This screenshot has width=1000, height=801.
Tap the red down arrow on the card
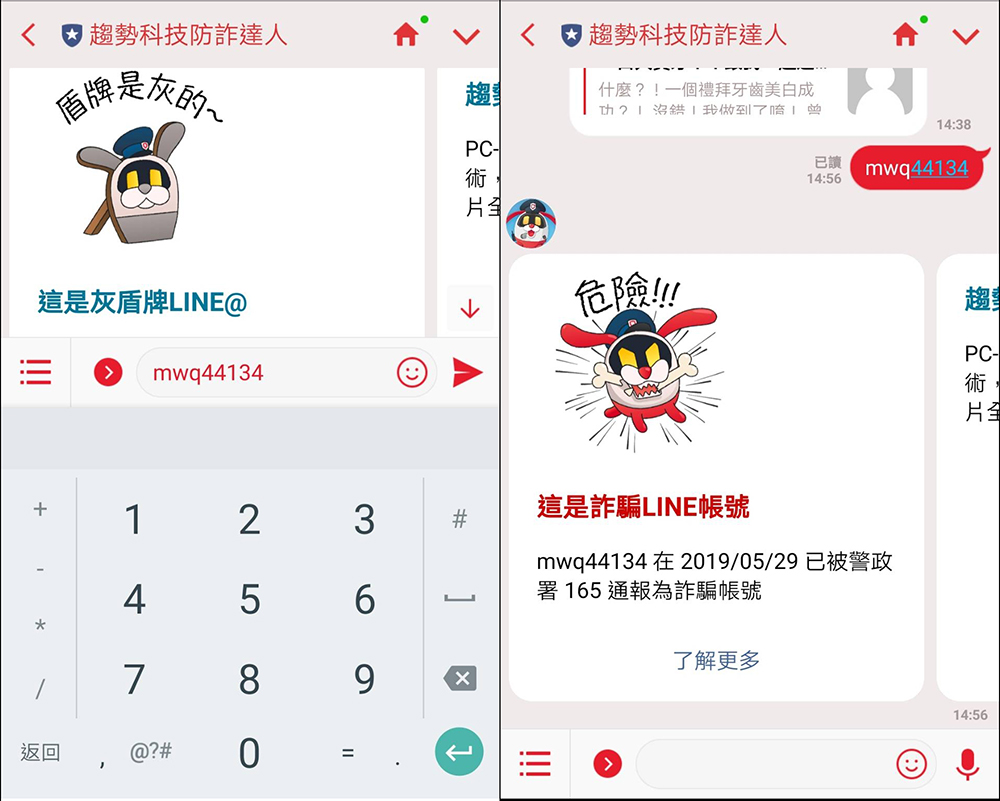470,309
